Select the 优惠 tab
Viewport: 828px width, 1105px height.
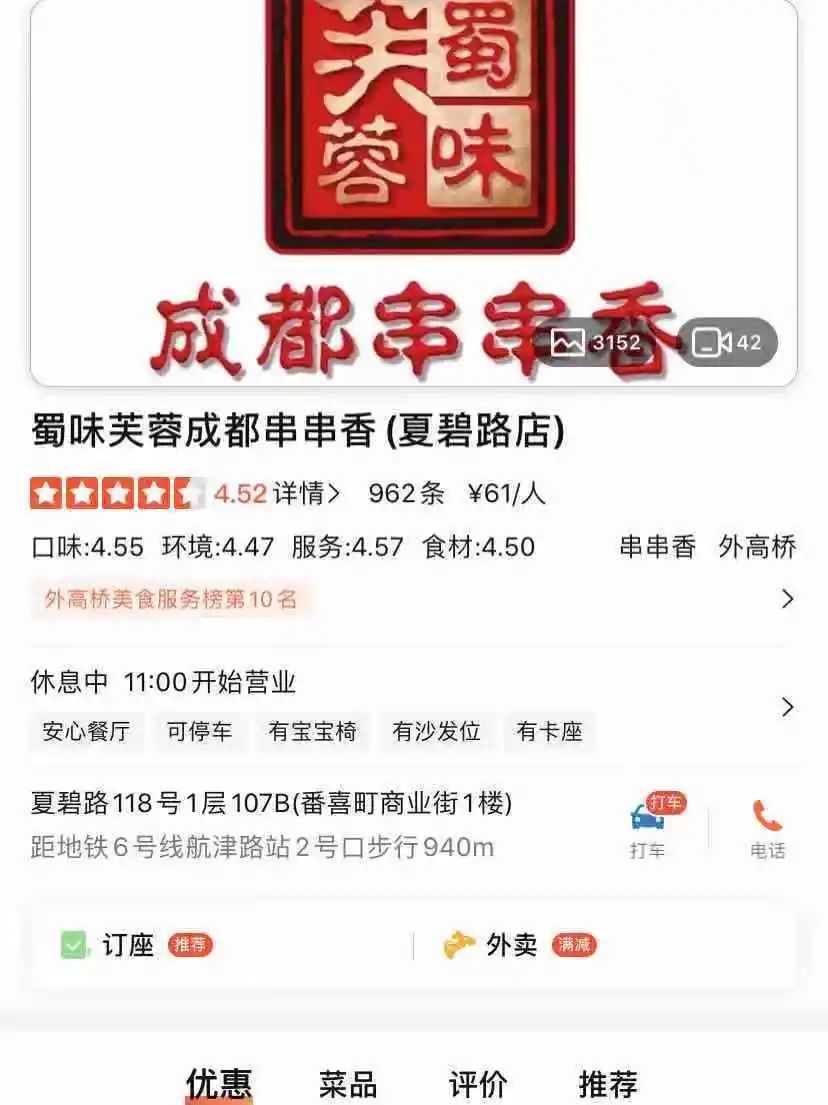219,1084
